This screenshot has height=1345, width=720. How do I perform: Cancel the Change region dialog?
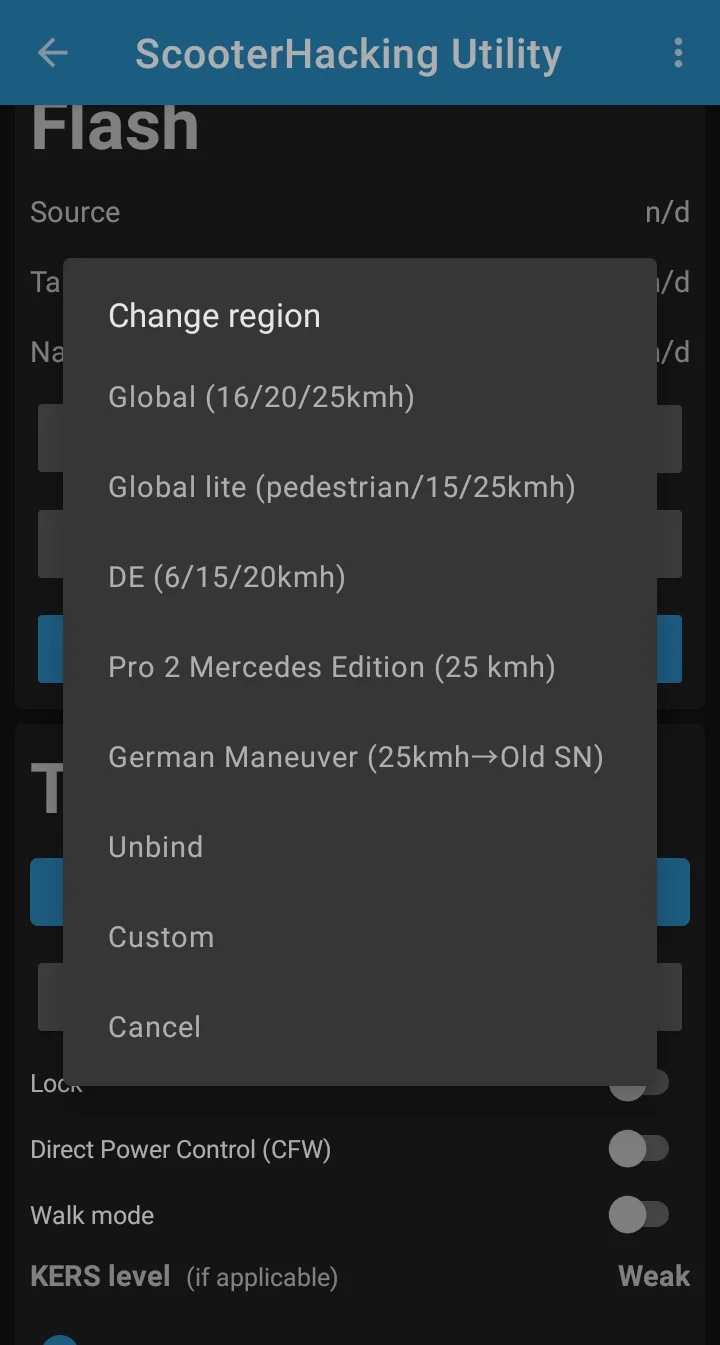coord(155,1027)
